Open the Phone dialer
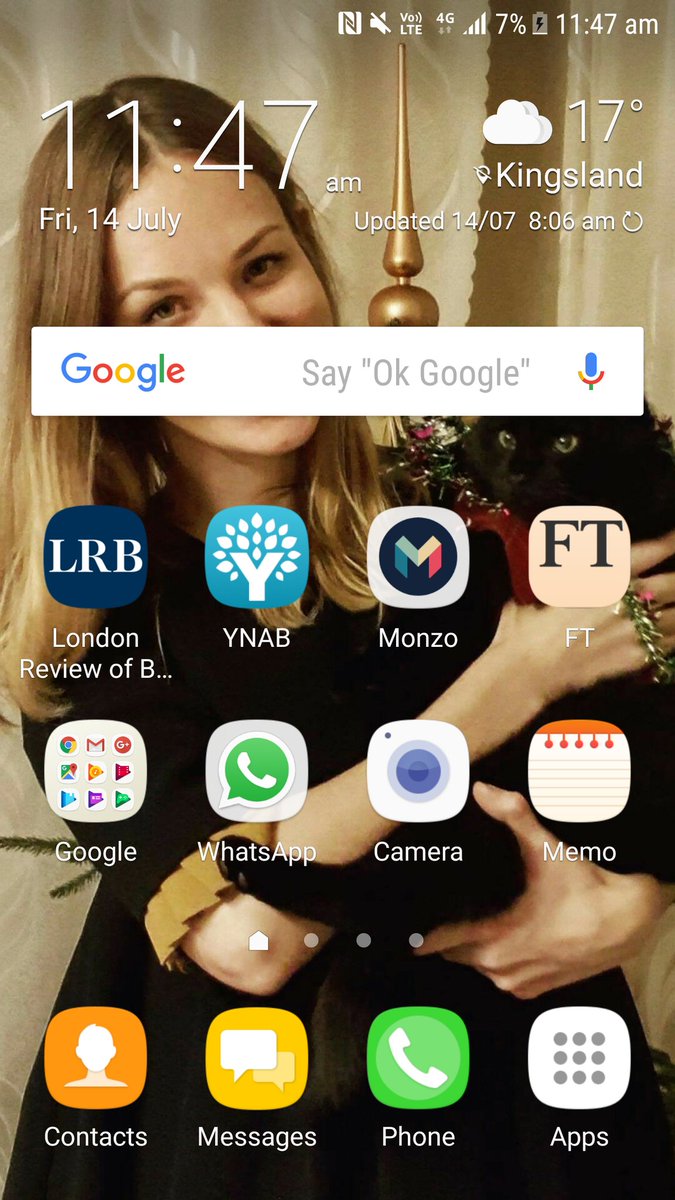 coord(418,1058)
